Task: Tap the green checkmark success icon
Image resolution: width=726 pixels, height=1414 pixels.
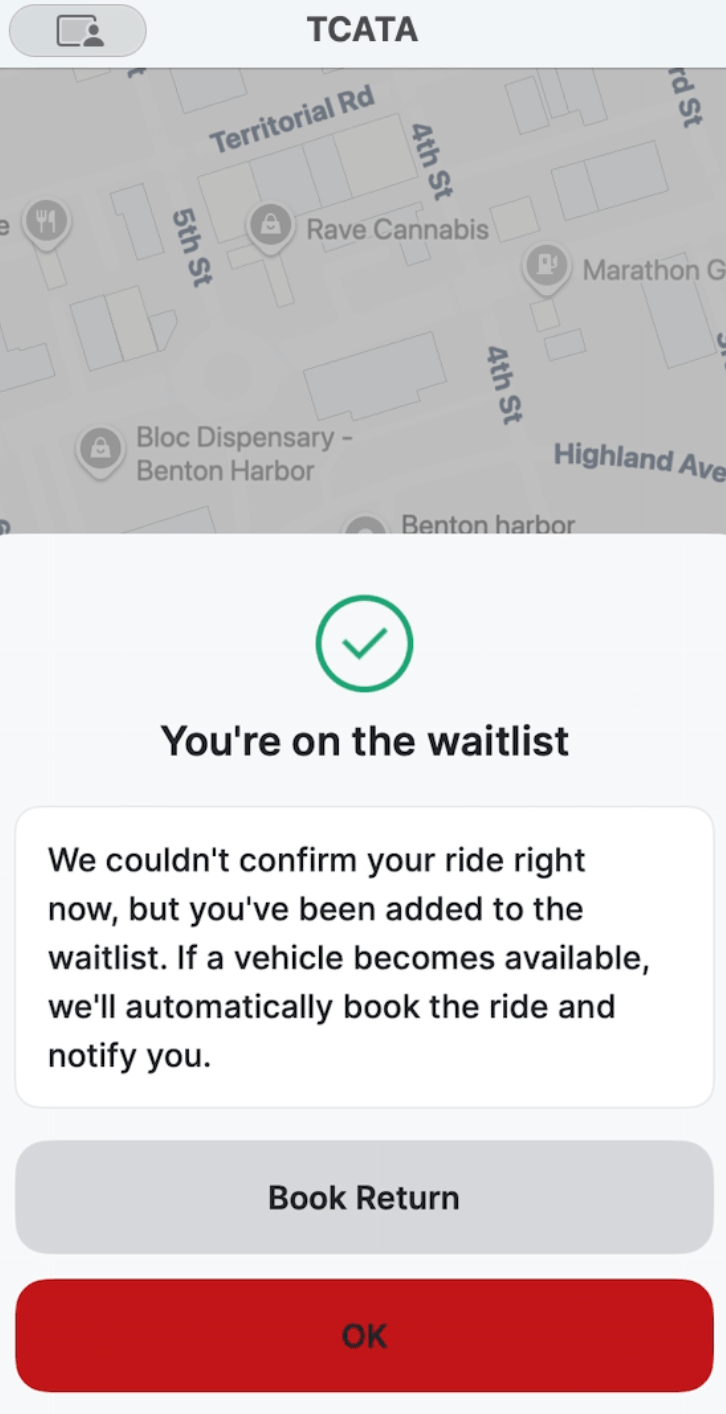Action: coord(364,643)
